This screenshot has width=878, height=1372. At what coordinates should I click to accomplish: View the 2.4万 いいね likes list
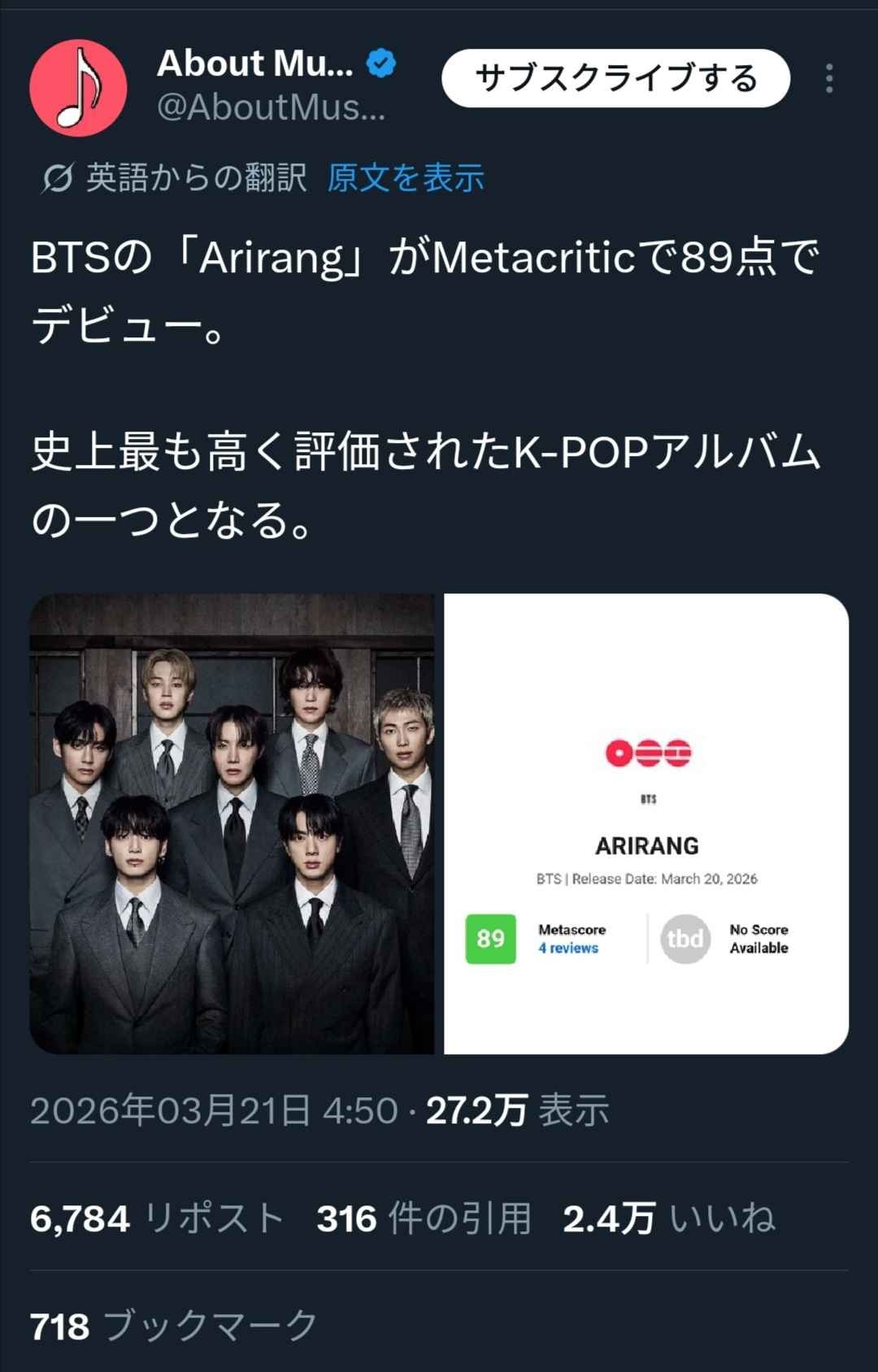click(x=668, y=1218)
